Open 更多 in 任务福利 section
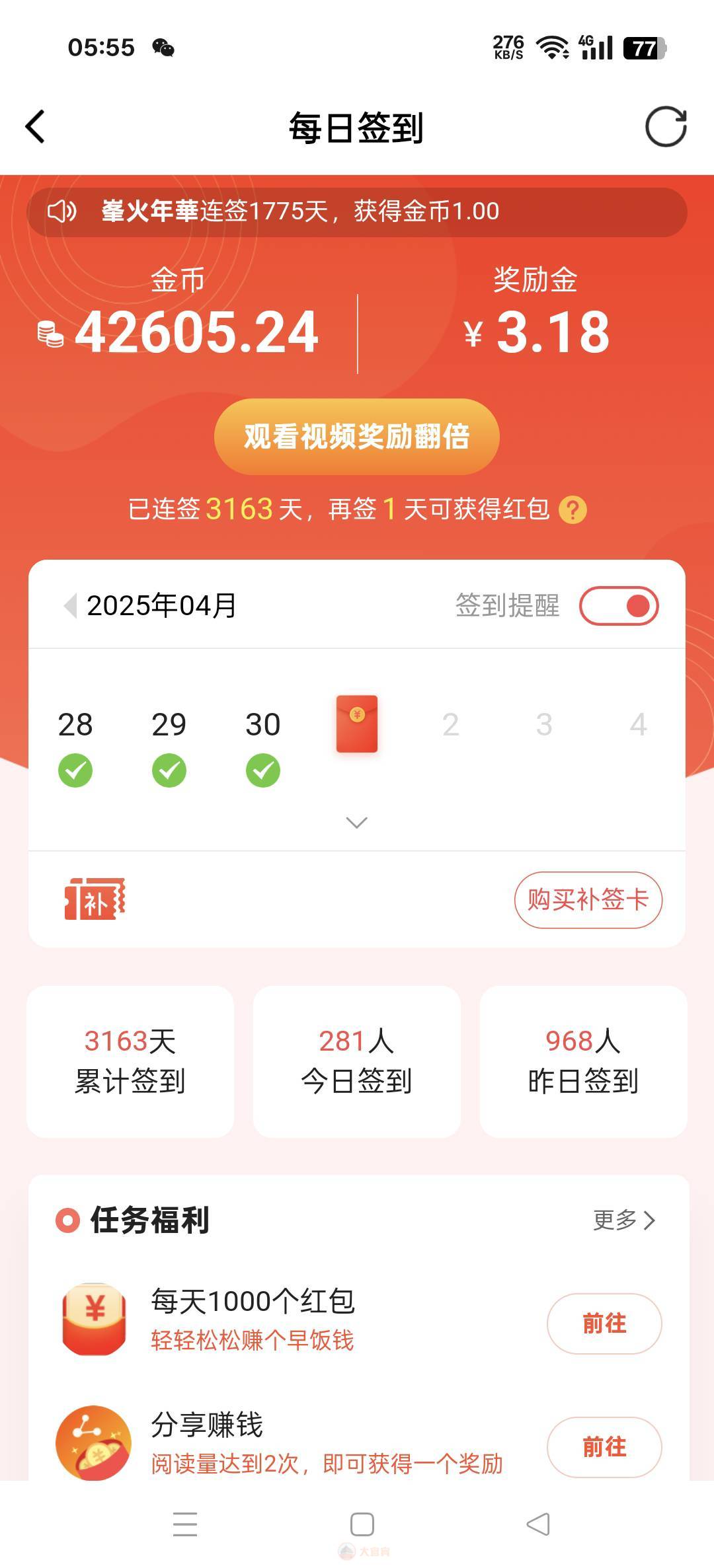Screen dimensions: 714x1568 [x=623, y=1220]
